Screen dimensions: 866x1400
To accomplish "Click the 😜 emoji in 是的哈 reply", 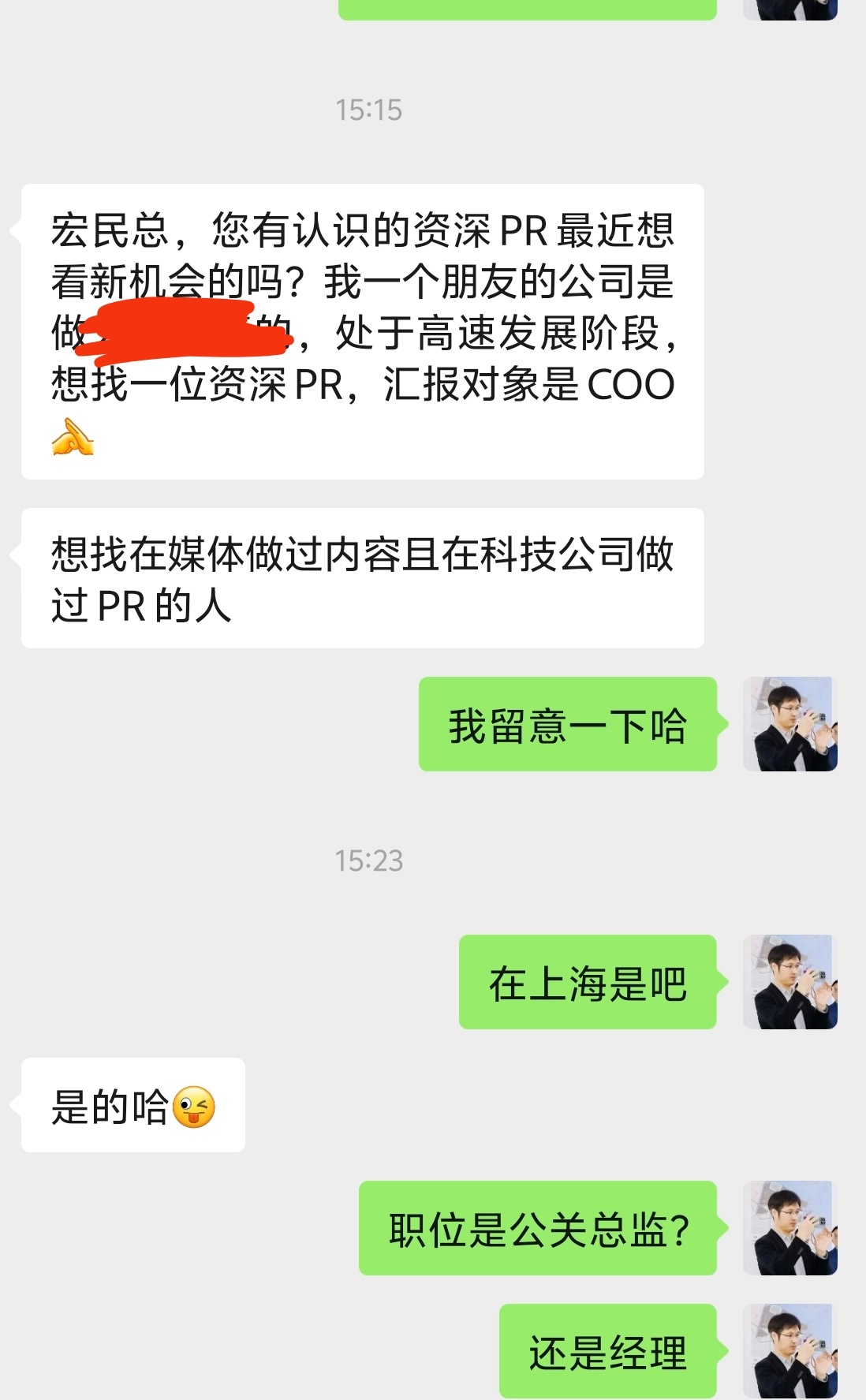I will pos(195,1106).
